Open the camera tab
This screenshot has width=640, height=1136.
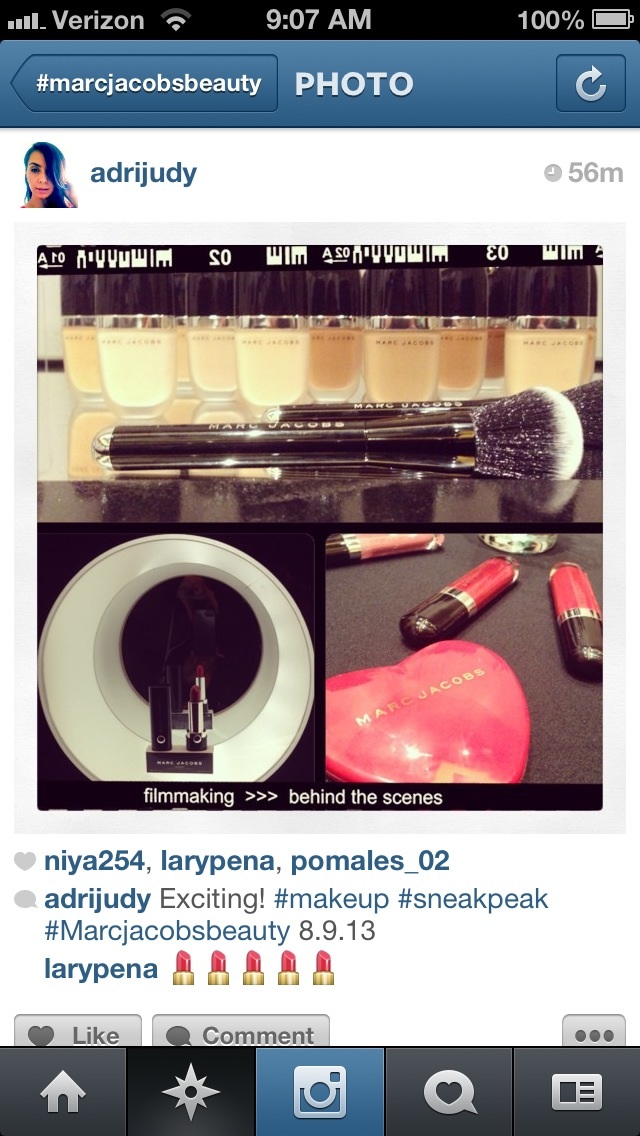320,1092
